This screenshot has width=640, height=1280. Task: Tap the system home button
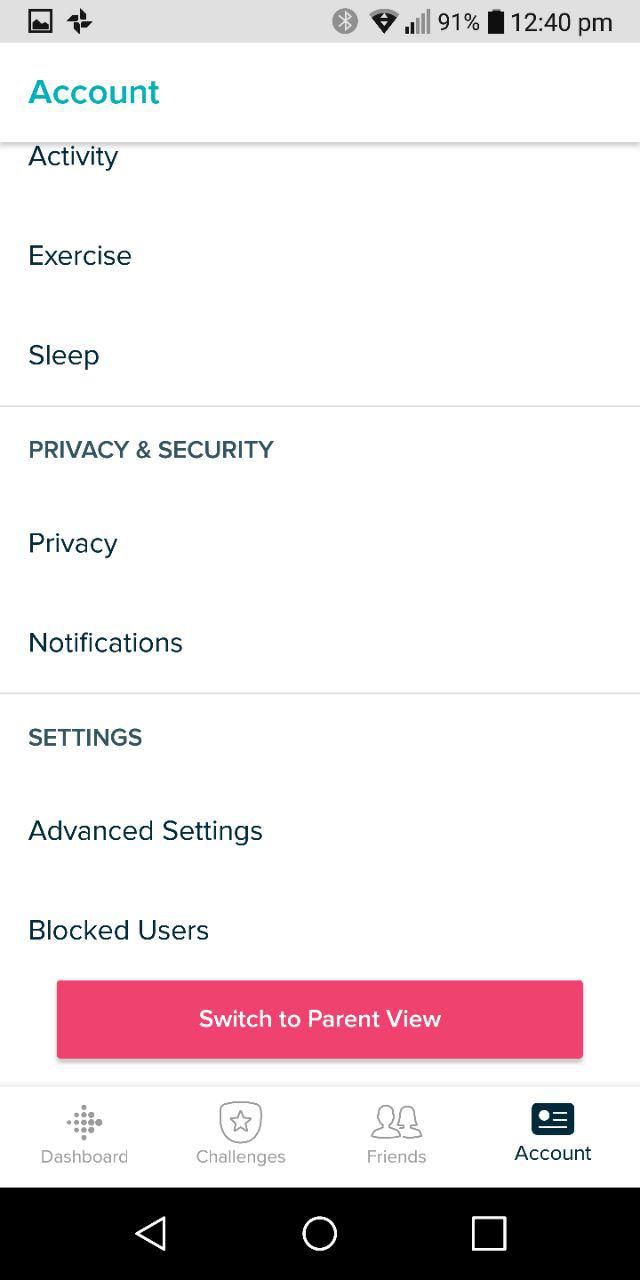pos(320,1234)
